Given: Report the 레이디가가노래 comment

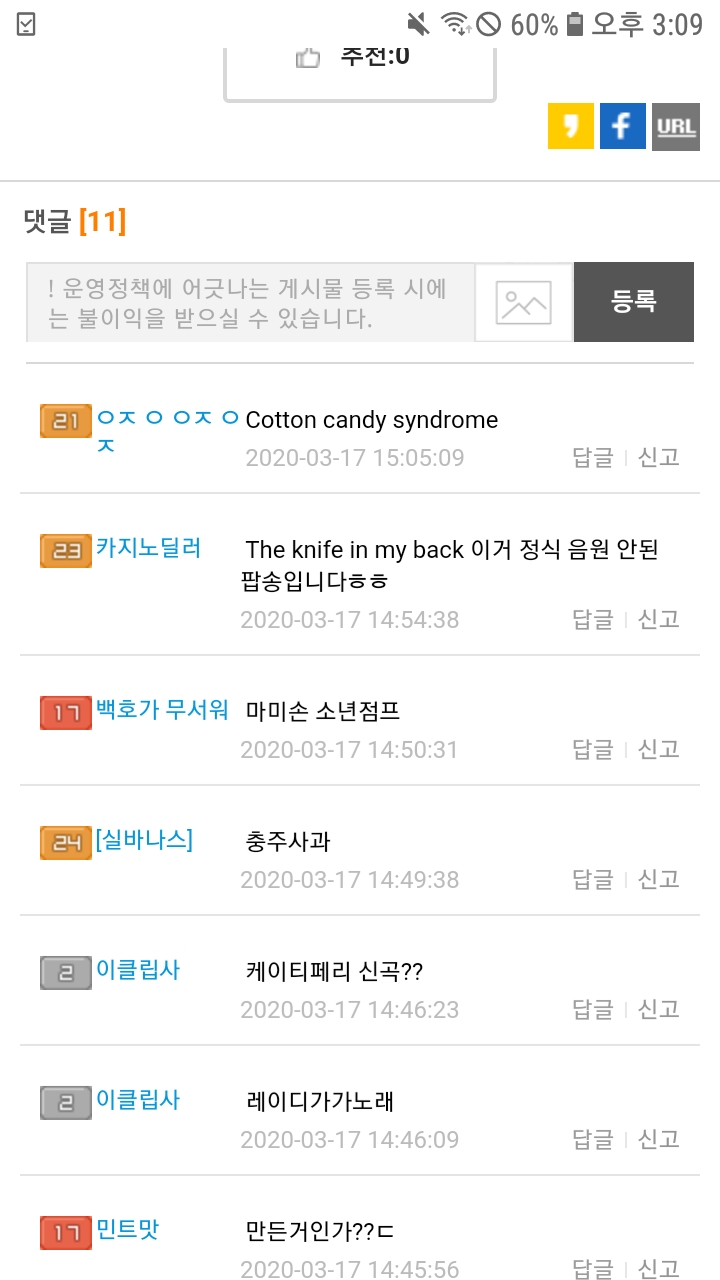Looking at the screenshot, I should (x=659, y=1139).
